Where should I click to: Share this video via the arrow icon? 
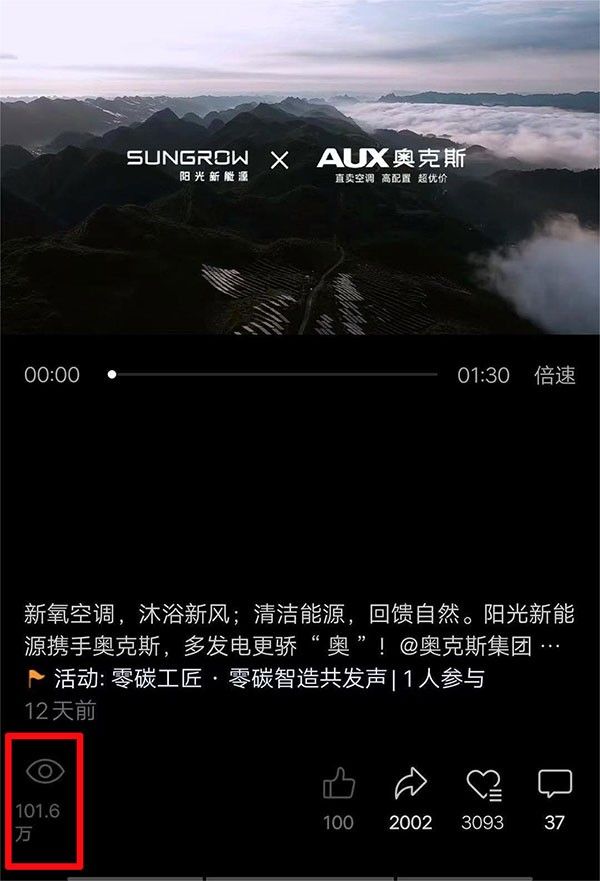click(x=410, y=786)
